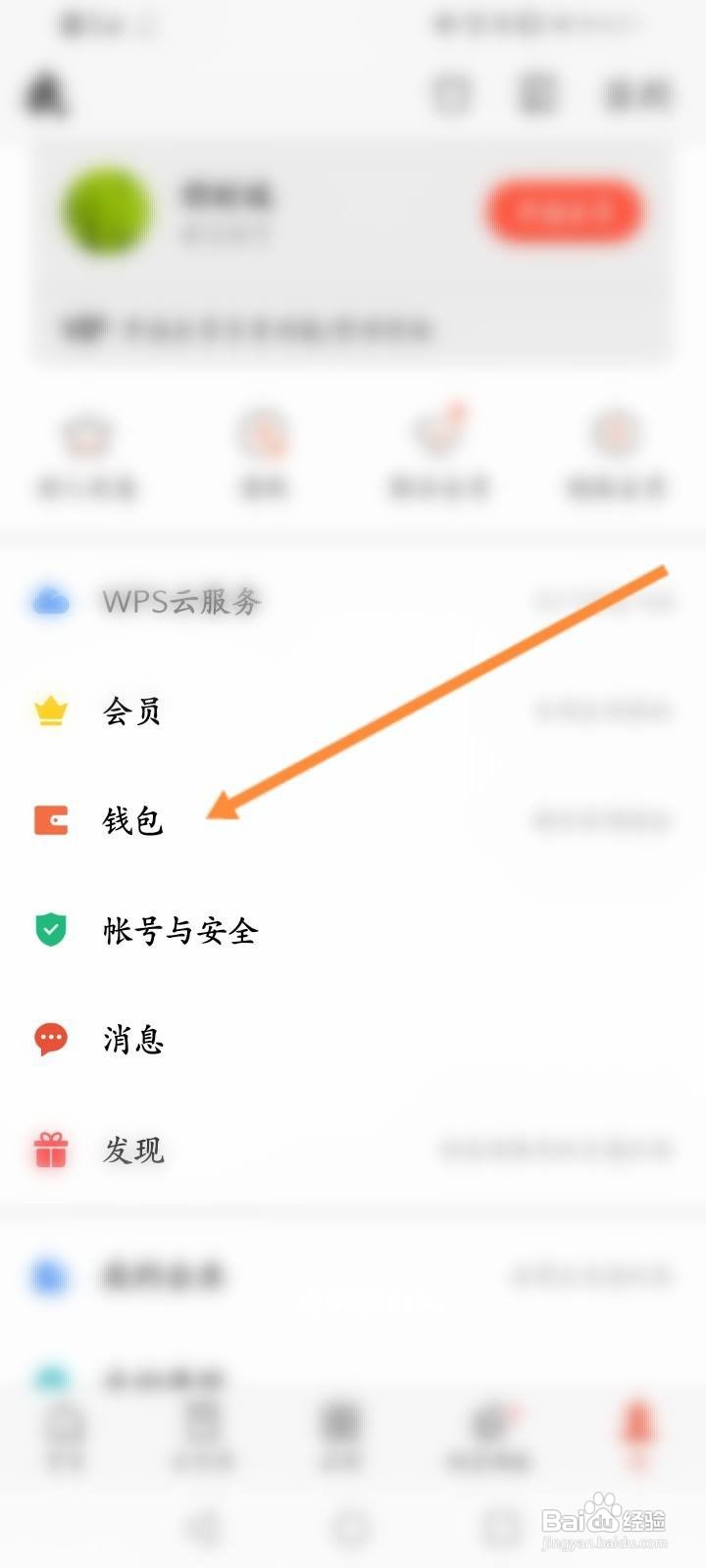Click the WPS logo in the top-left corner
The image size is (706, 1568).
click(44, 96)
